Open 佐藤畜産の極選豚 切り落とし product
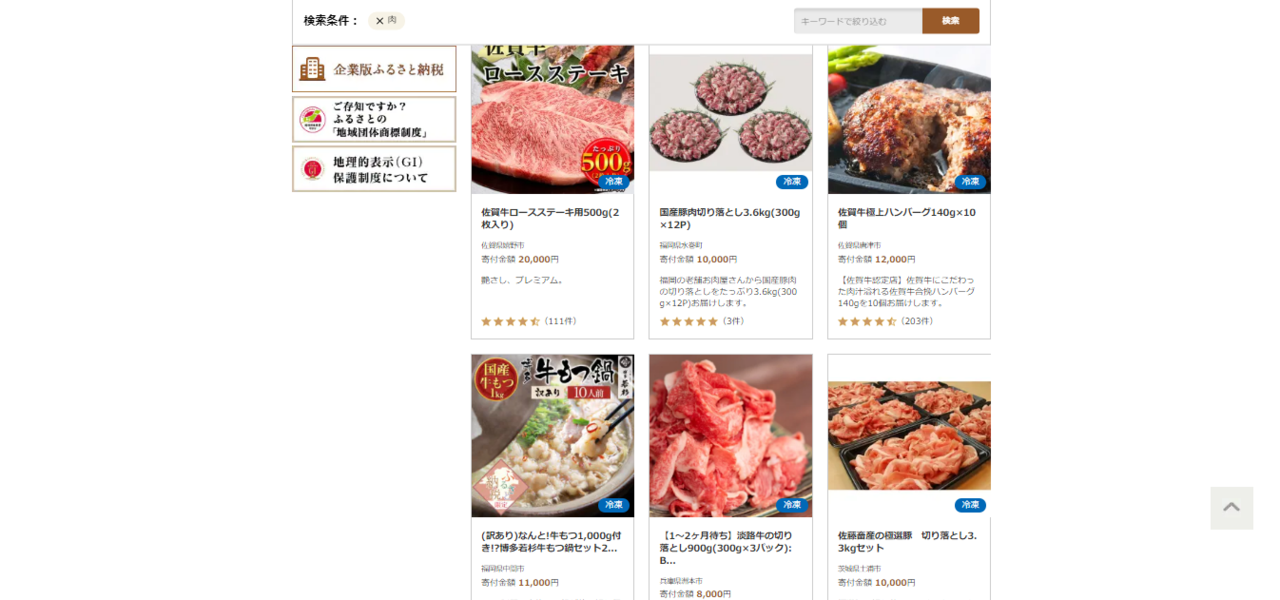Image resolution: width=1280 pixels, height=600 pixels. (908, 541)
